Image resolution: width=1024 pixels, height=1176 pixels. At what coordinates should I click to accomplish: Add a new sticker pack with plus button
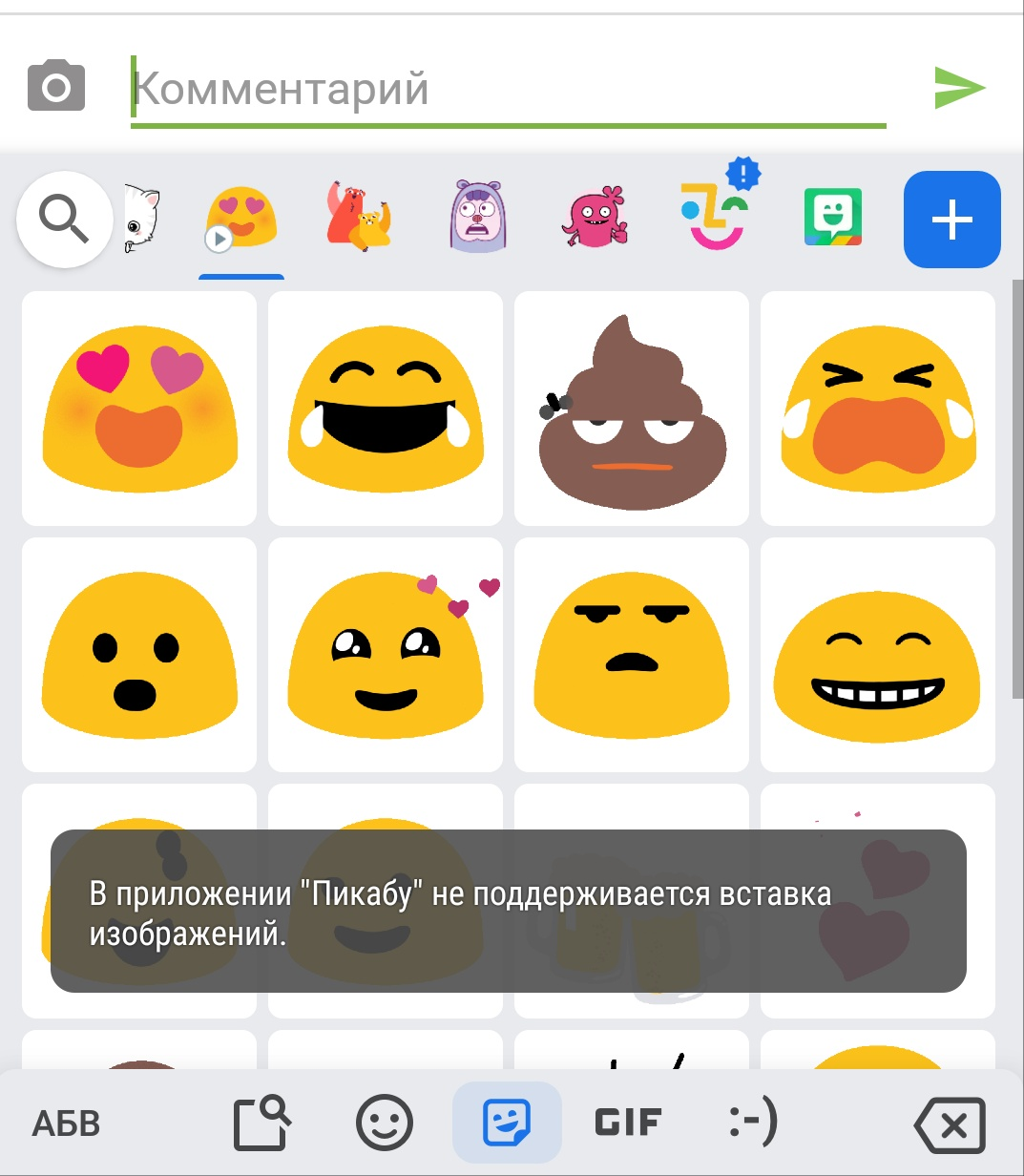pos(951,220)
